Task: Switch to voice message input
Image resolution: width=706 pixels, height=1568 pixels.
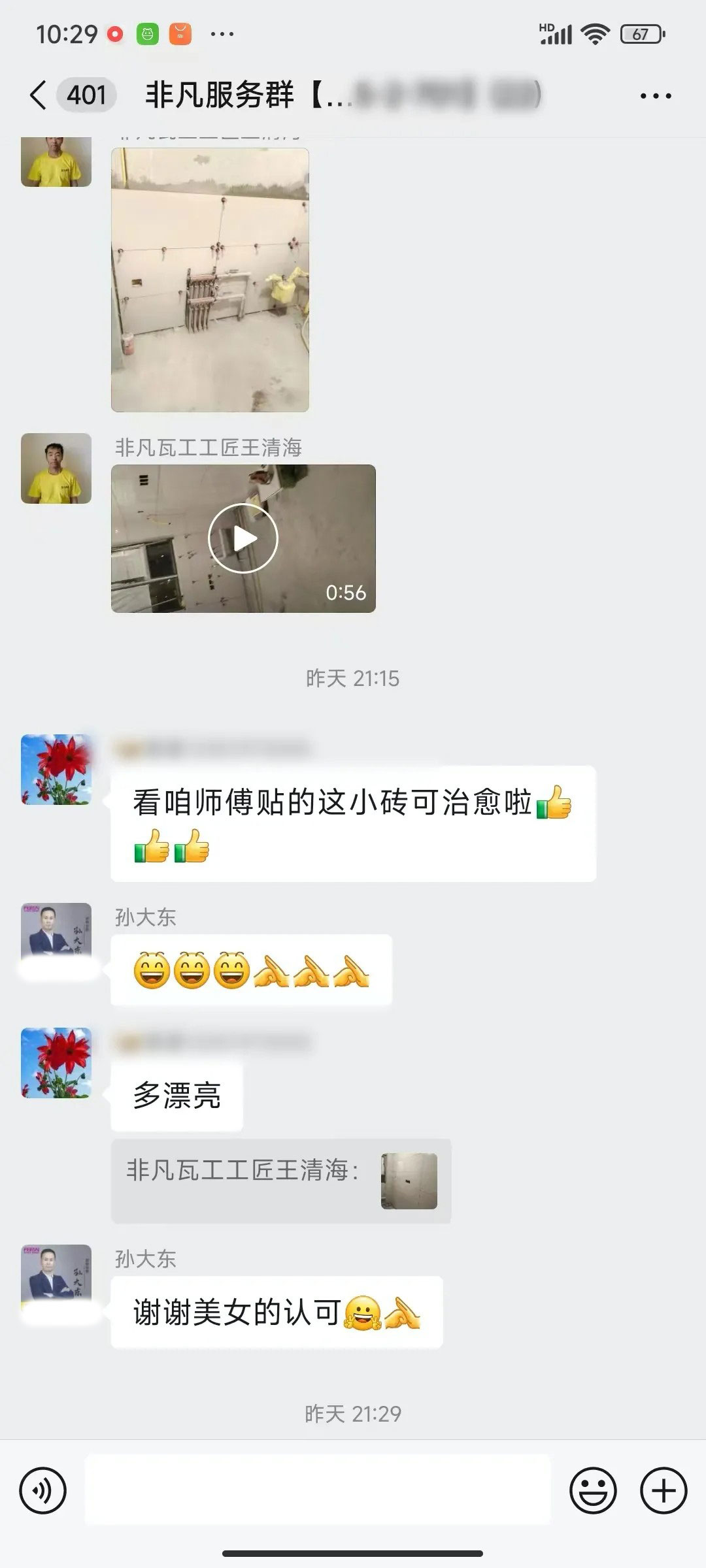Action: (43, 1491)
